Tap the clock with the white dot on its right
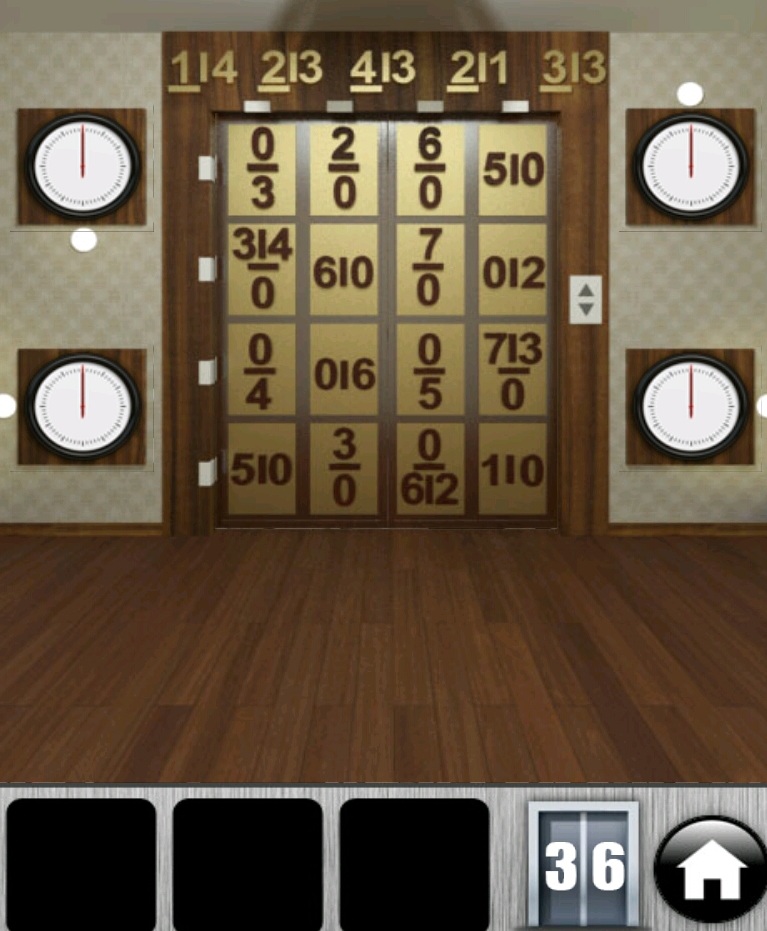The width and height of the screenshot is (767, 931). click(x=690, y=405)
